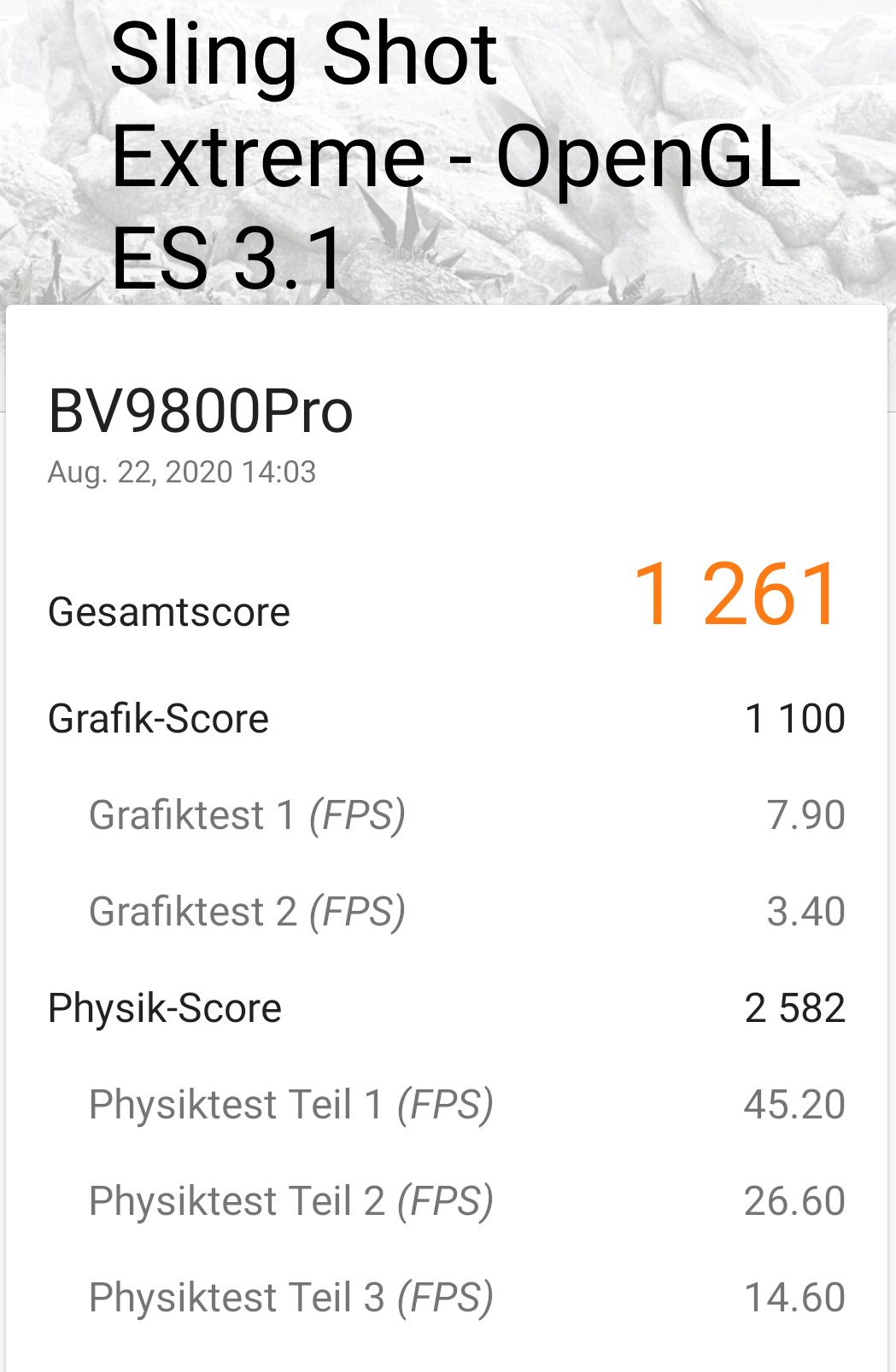The height and width of the screenshot is (1372, 896).
Task: Select the Gesamtscore label
Action: 169,612
